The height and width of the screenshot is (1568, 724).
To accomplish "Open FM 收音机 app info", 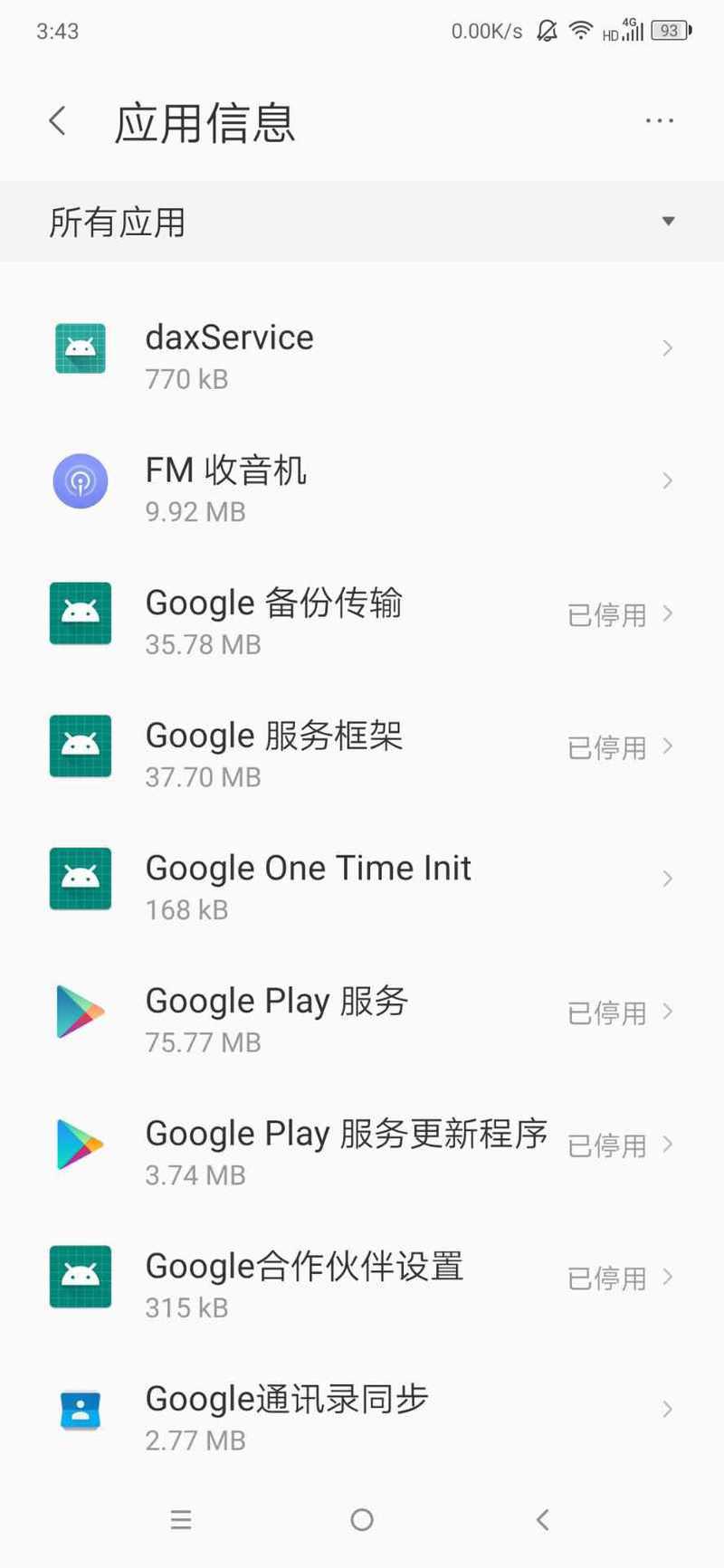I will [x=362, y=480].
